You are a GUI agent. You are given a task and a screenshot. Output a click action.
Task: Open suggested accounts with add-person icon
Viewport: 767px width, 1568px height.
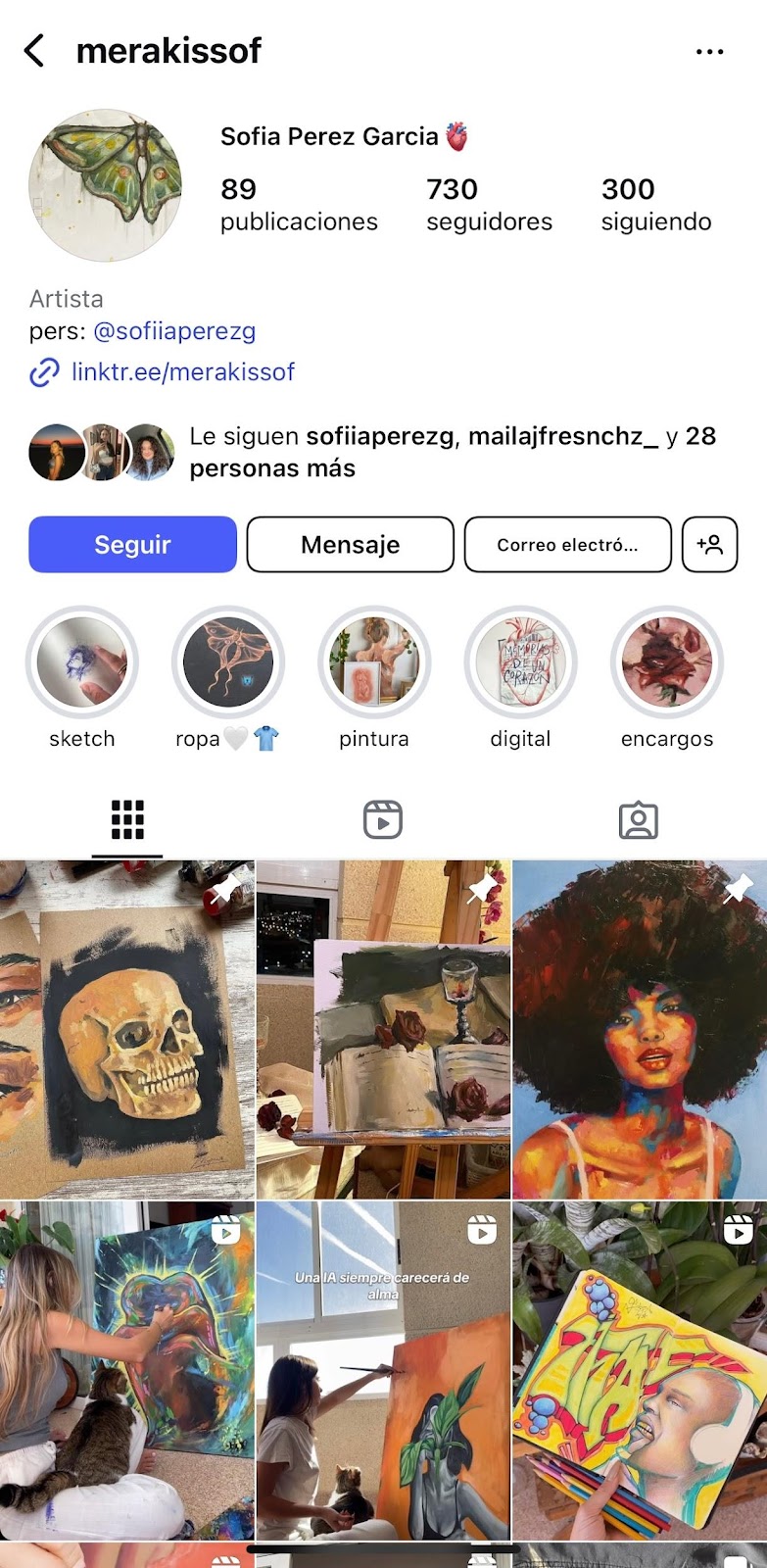pyautogui.click(x=709, y=544)
